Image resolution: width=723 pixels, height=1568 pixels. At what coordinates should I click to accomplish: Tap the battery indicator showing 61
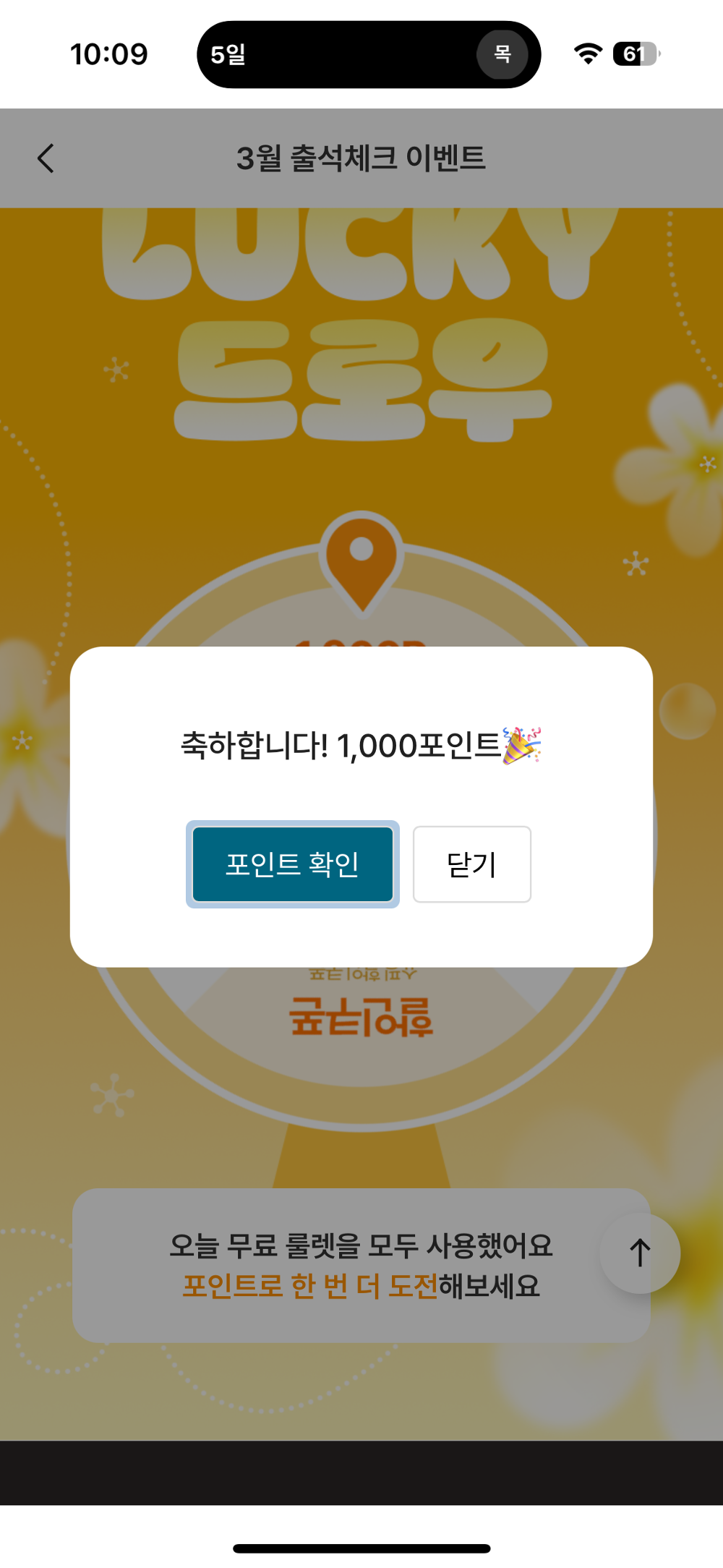(635, 53)
